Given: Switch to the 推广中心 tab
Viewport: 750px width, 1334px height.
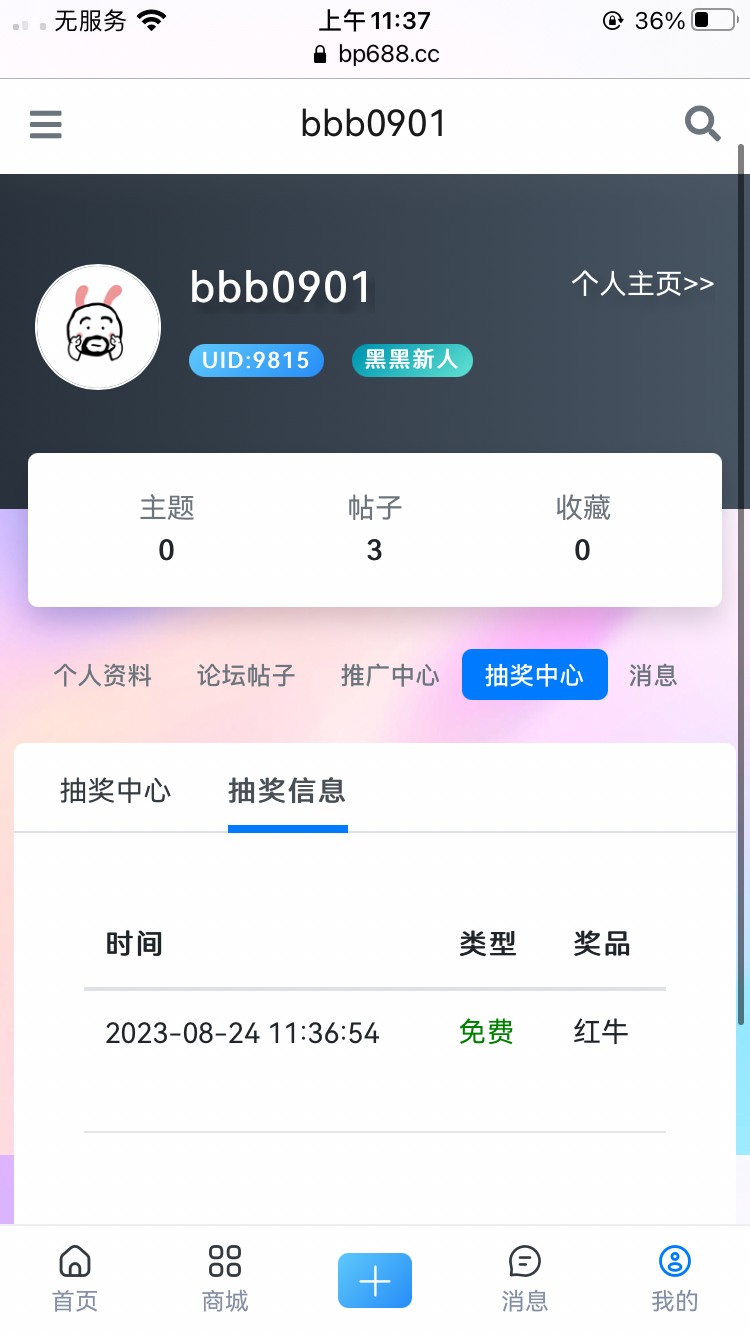Looking at the screenshot, I should (389, 676).
